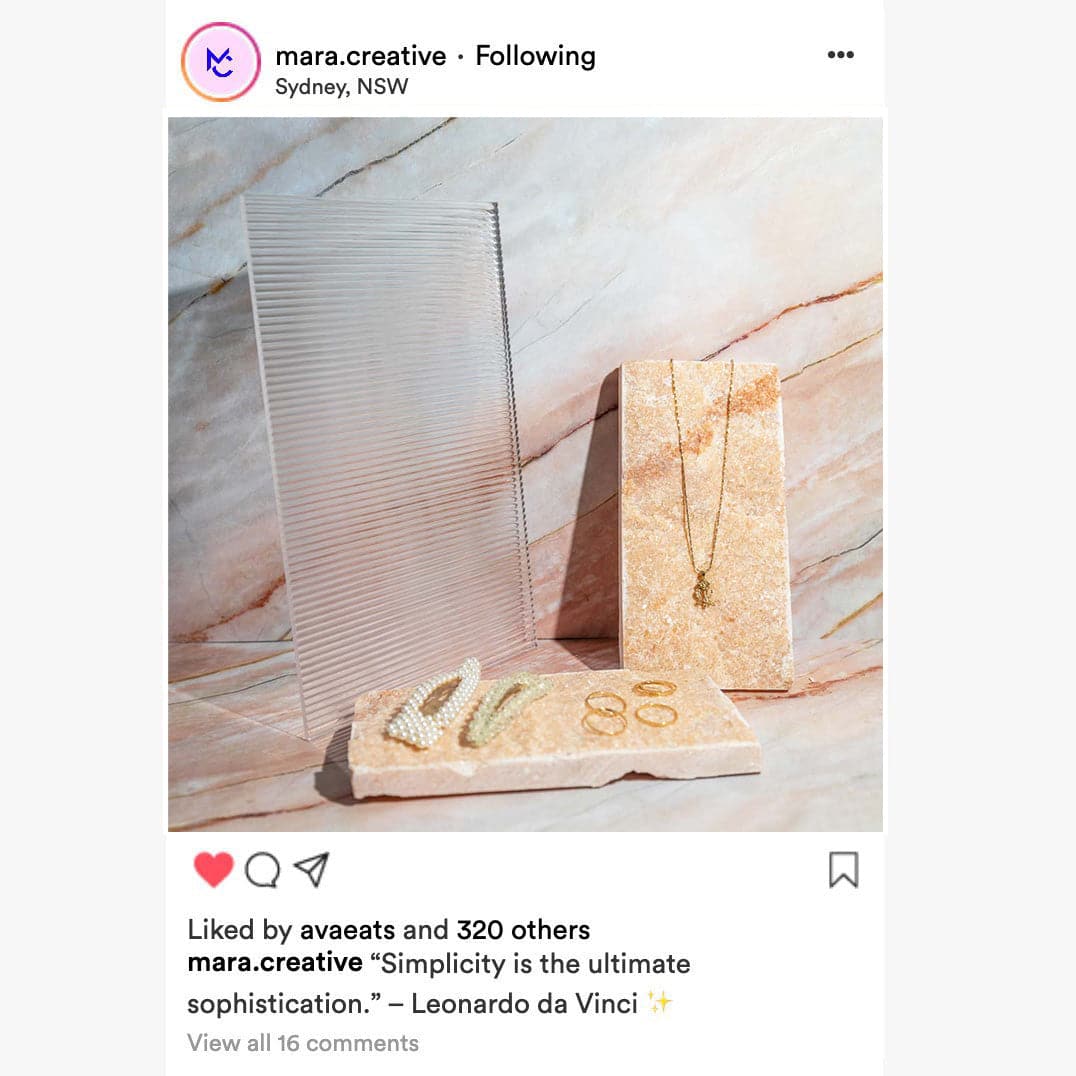Open mara.creative profile picture story

pos(220,62)
